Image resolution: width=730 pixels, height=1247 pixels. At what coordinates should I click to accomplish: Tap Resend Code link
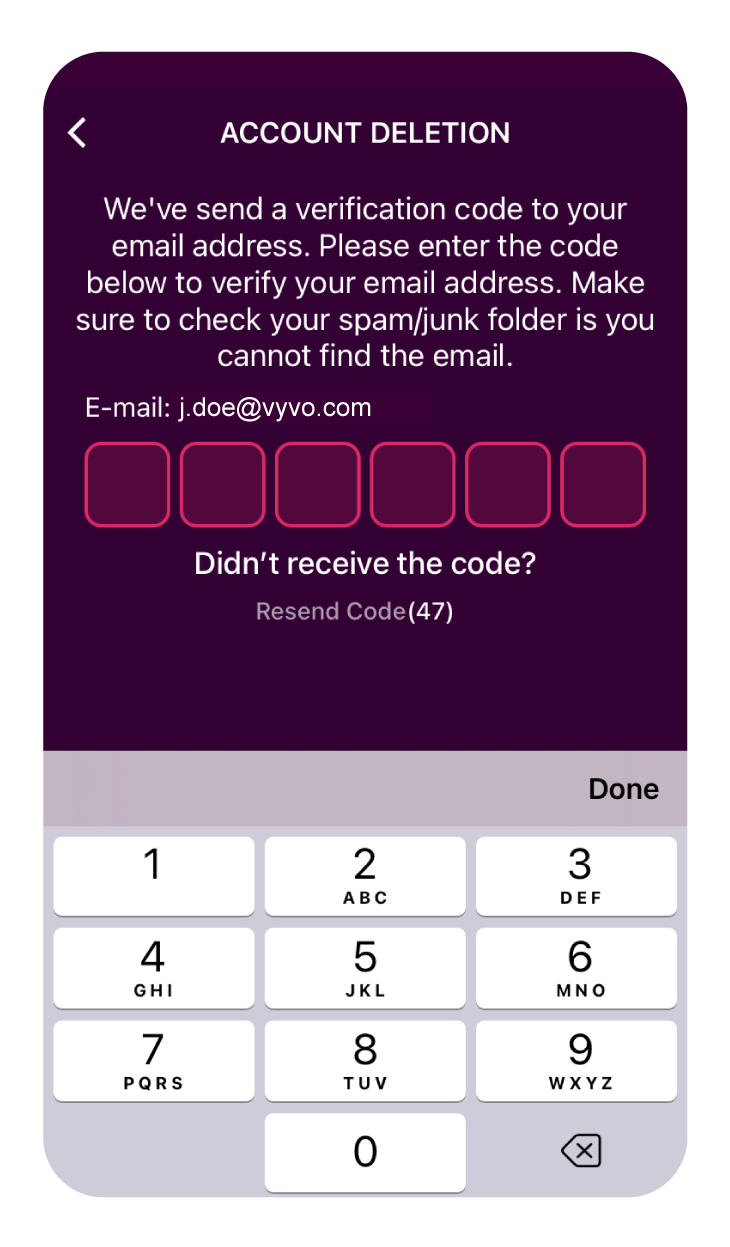330,611
